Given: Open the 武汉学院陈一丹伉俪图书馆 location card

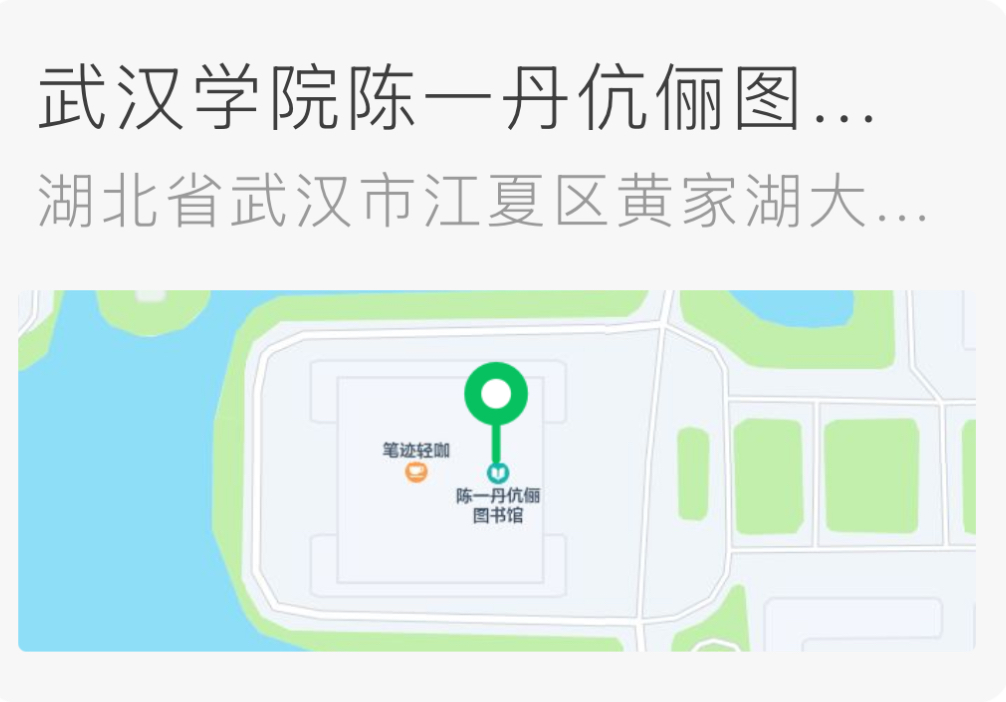Looking at the screenshot, I should 456,102.
